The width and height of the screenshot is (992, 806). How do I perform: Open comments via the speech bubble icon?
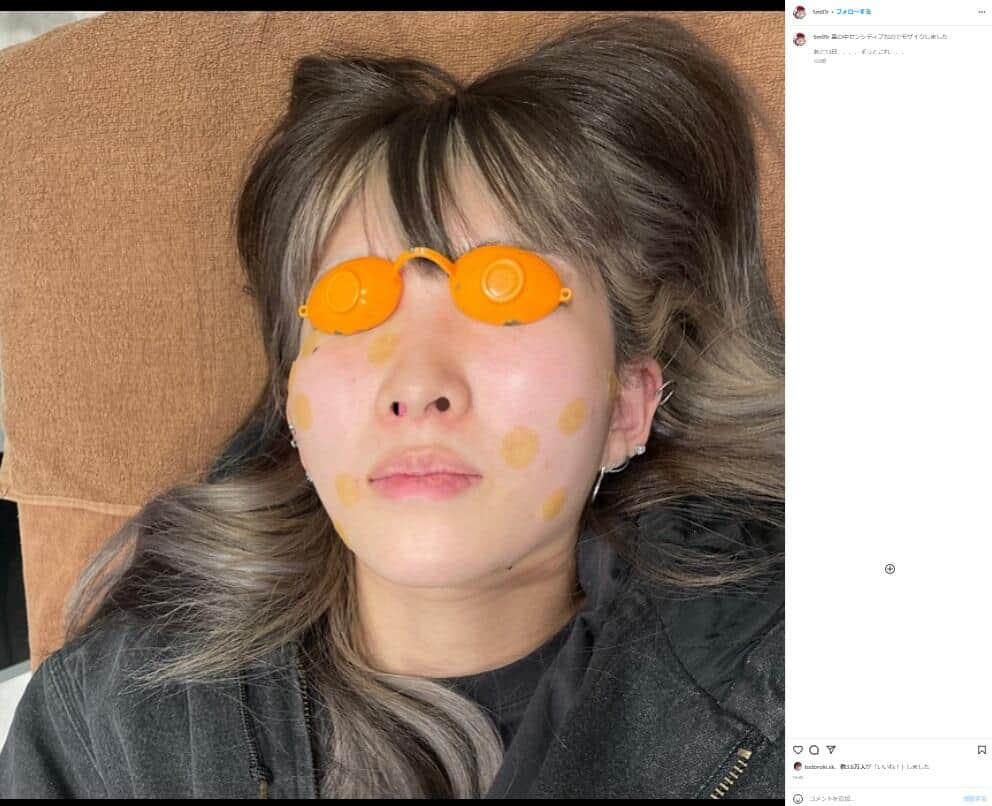[814, 750]
